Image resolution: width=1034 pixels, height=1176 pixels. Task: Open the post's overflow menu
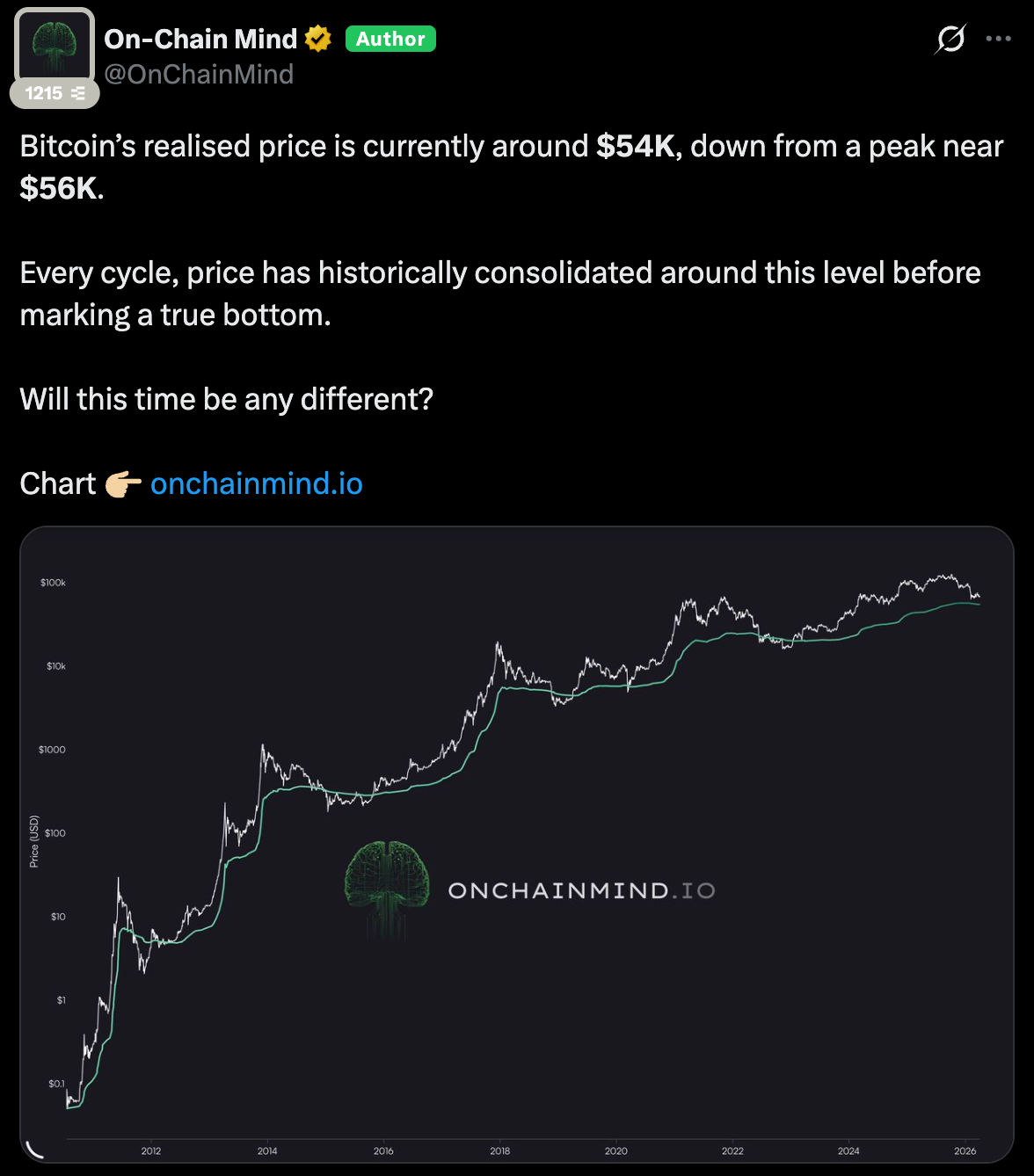(x=998, y=39)
